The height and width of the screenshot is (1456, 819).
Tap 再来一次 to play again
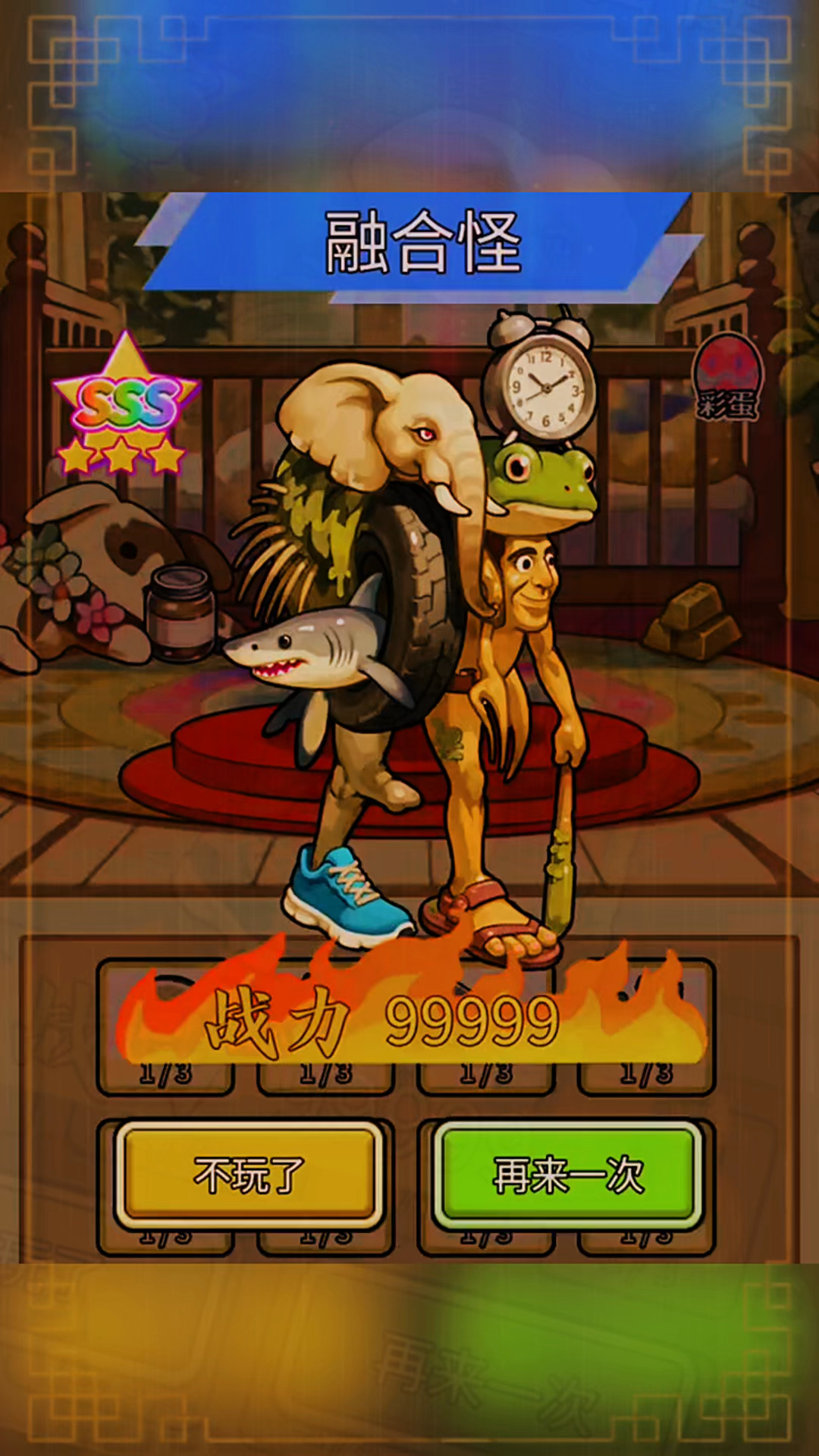coord(568,1174)
